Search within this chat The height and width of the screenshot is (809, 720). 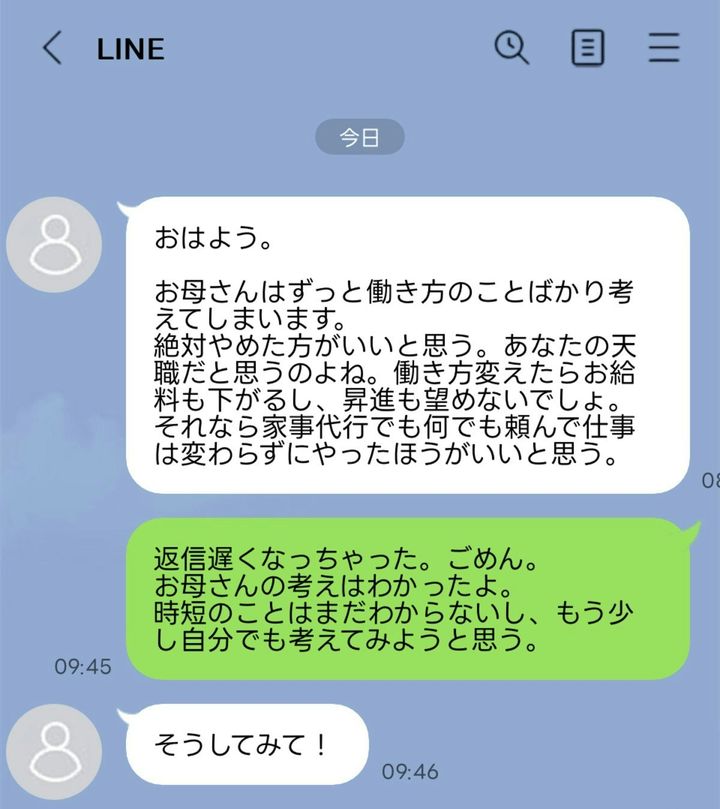(512, 47)
